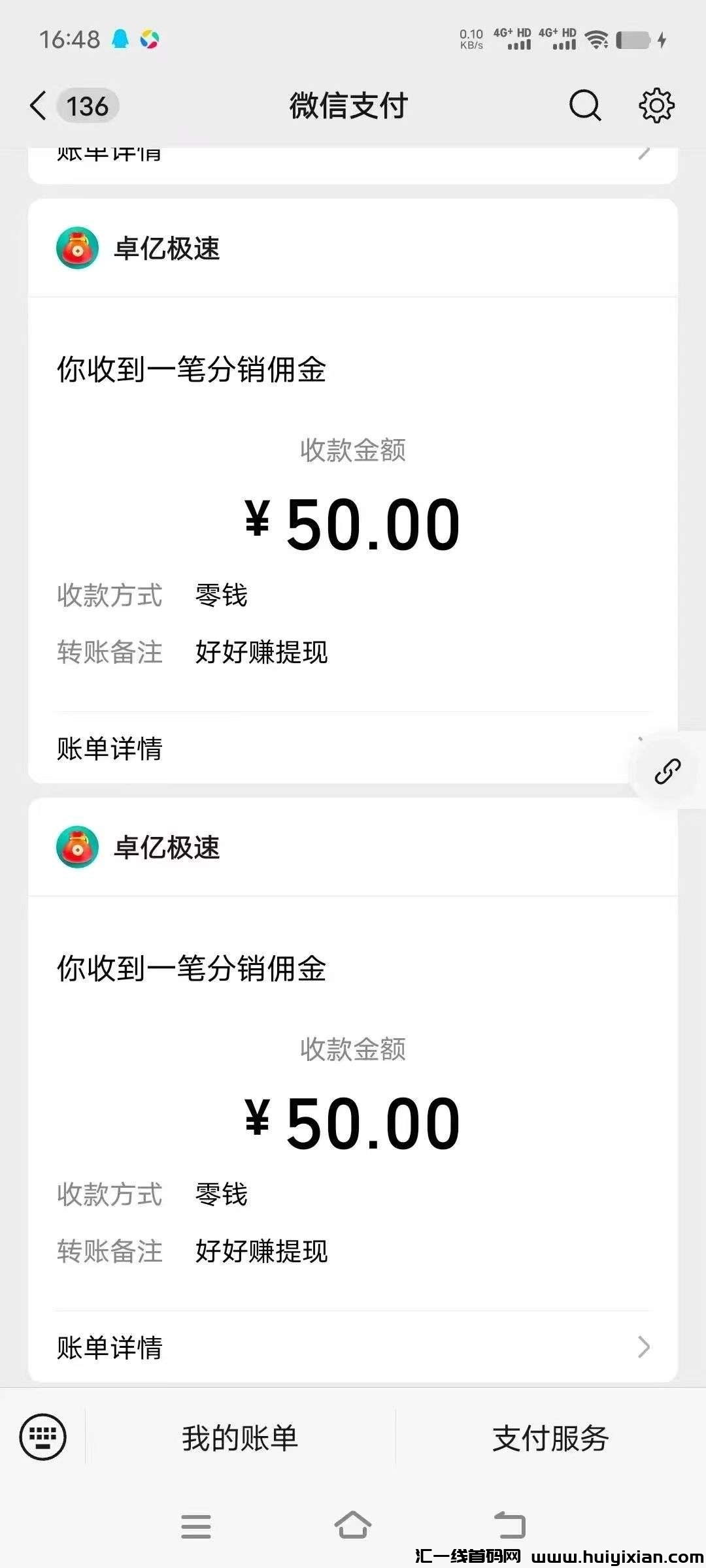706x1568 pixels.
Task: Tap the 微信支付 title header
Action: [348, 106]
